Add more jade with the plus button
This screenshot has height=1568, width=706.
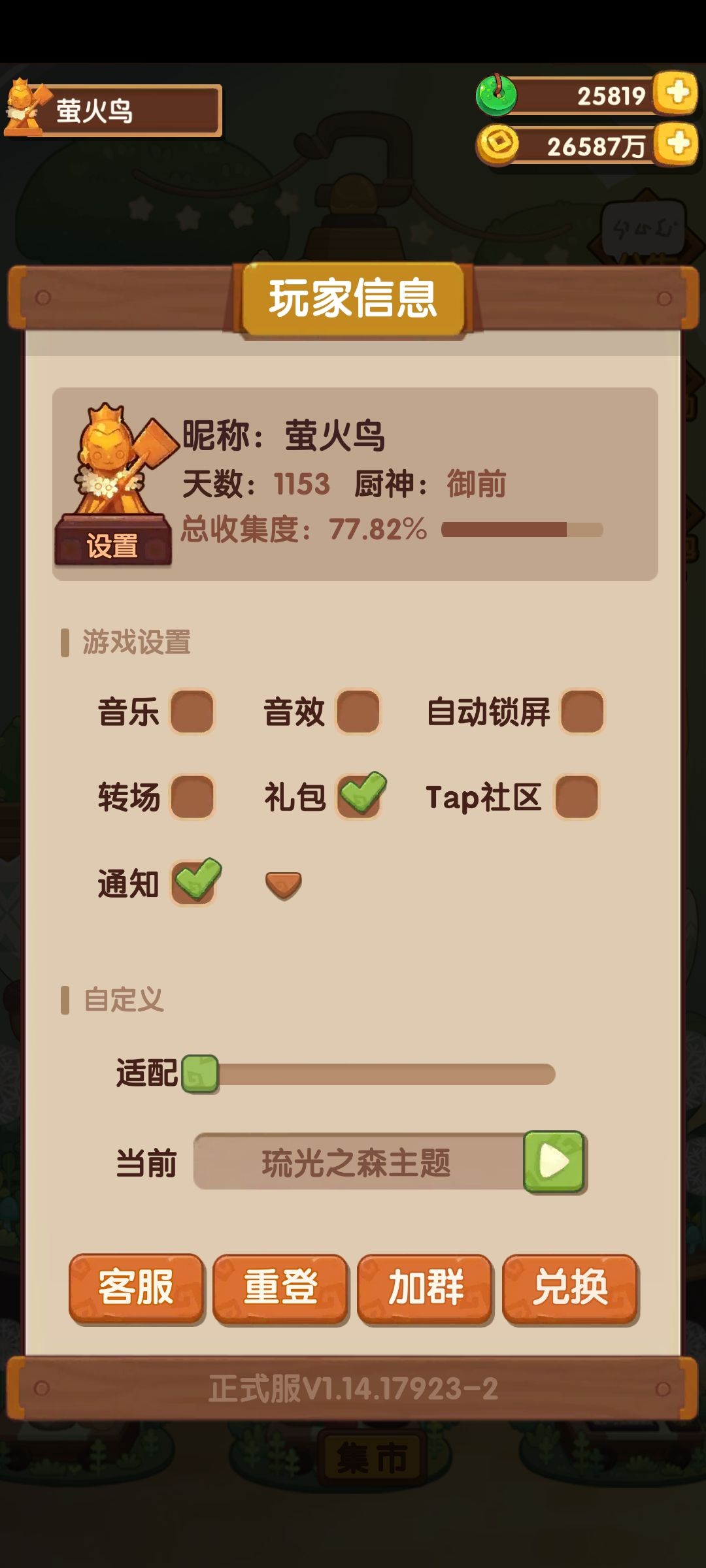point(676,93)
